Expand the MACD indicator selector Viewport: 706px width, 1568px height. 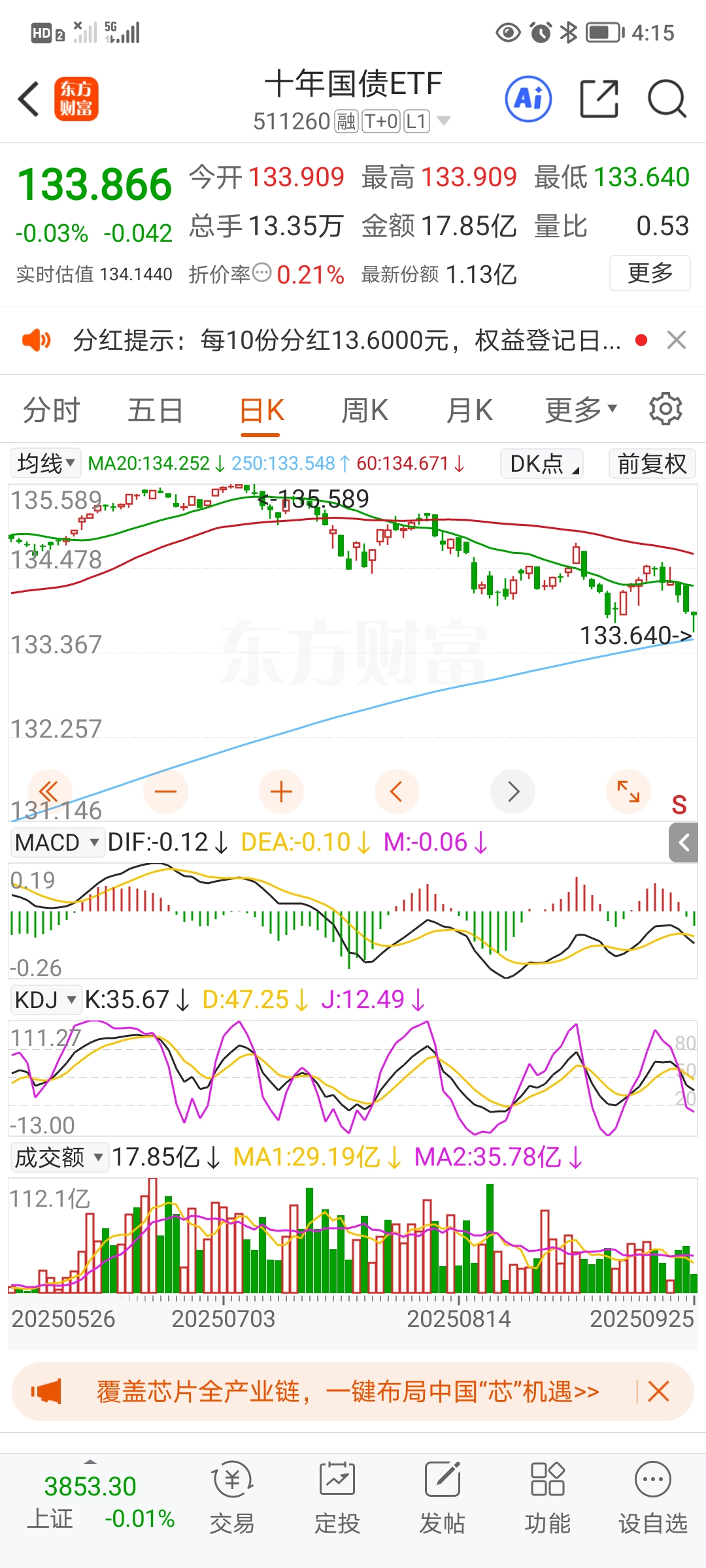coord(58,842)
